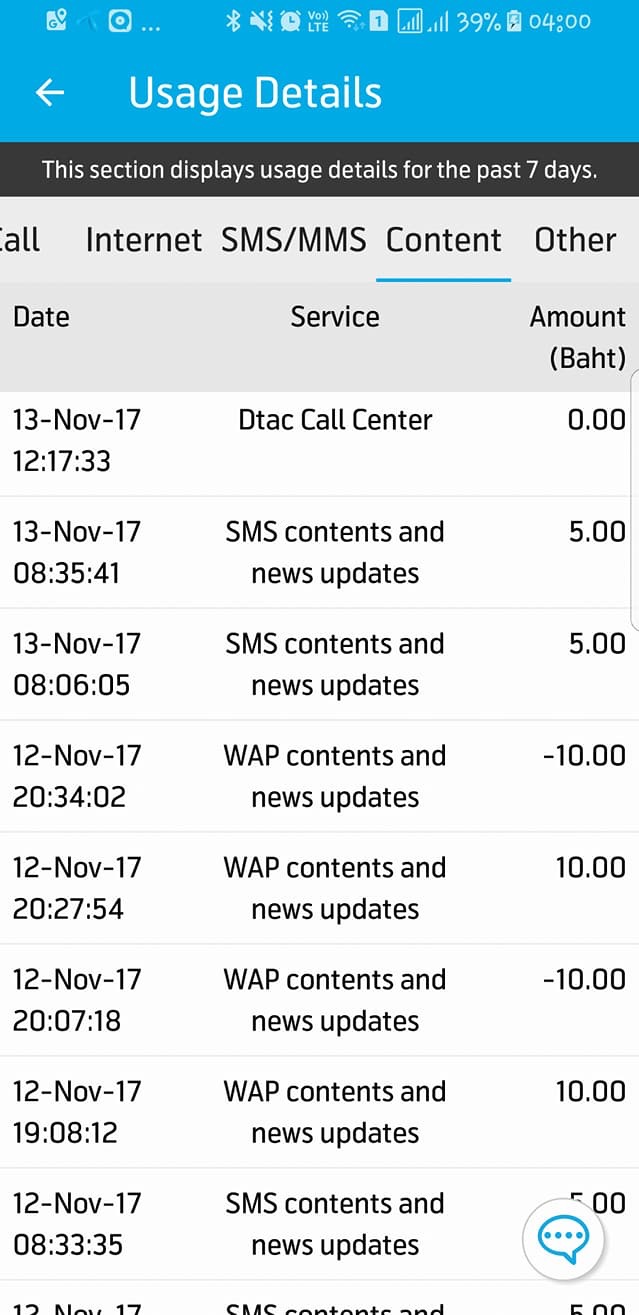This screenshot has width=639, height=1315.
Task: Go back using the arrow icon
Action: [49, 93]
